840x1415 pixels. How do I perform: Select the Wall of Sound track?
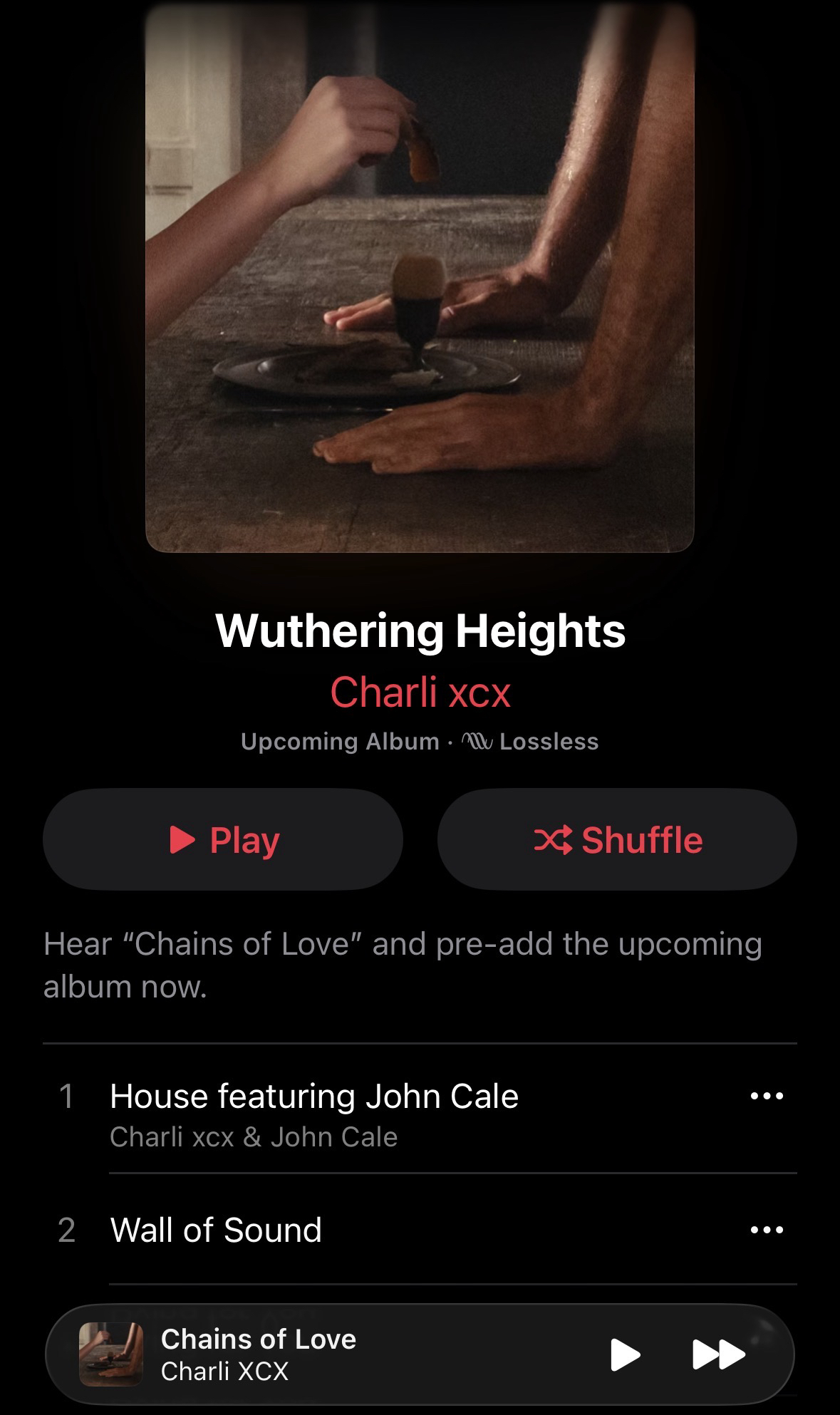[x=216, y=1230]
